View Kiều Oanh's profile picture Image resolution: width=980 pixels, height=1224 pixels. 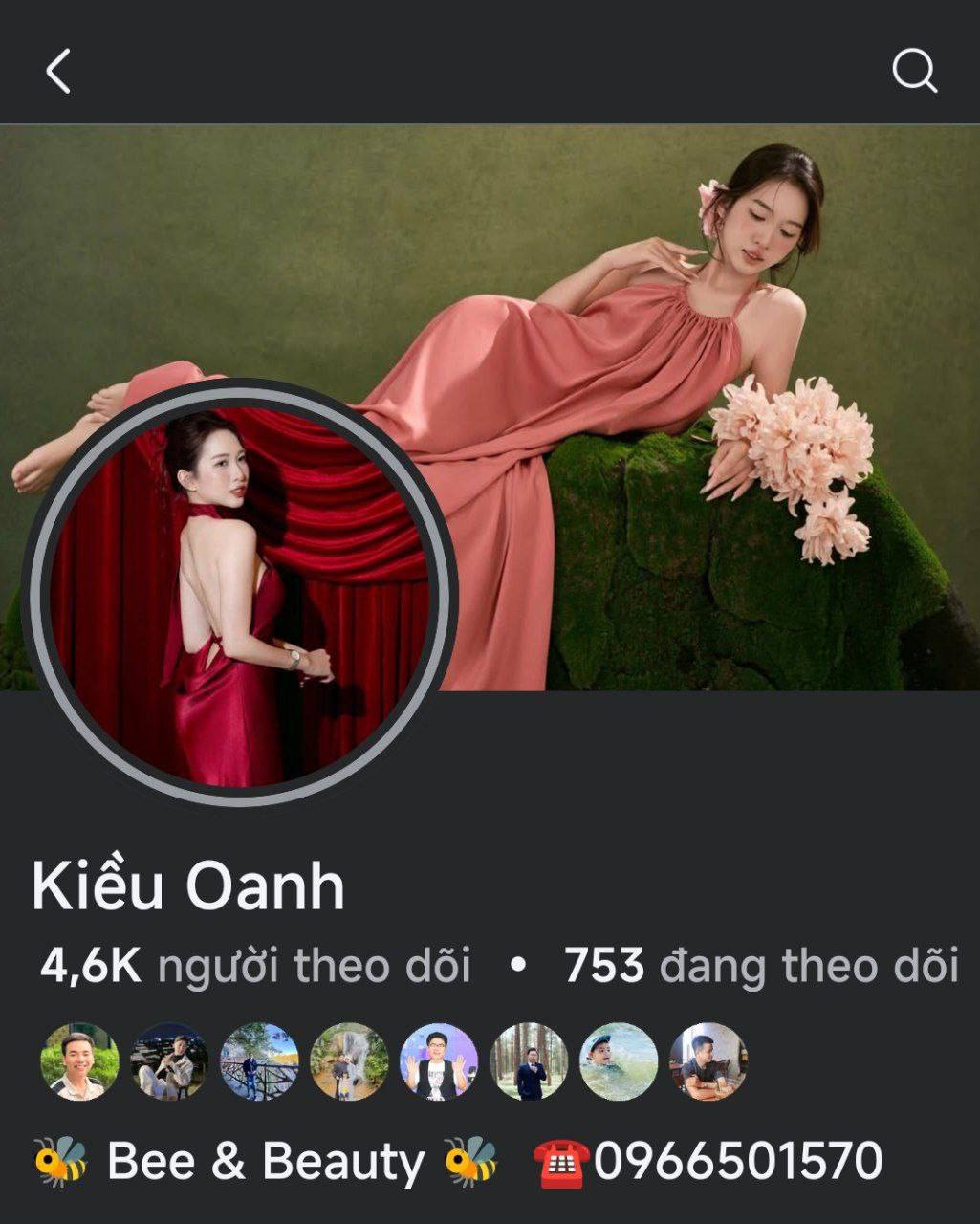coord(239,598)
